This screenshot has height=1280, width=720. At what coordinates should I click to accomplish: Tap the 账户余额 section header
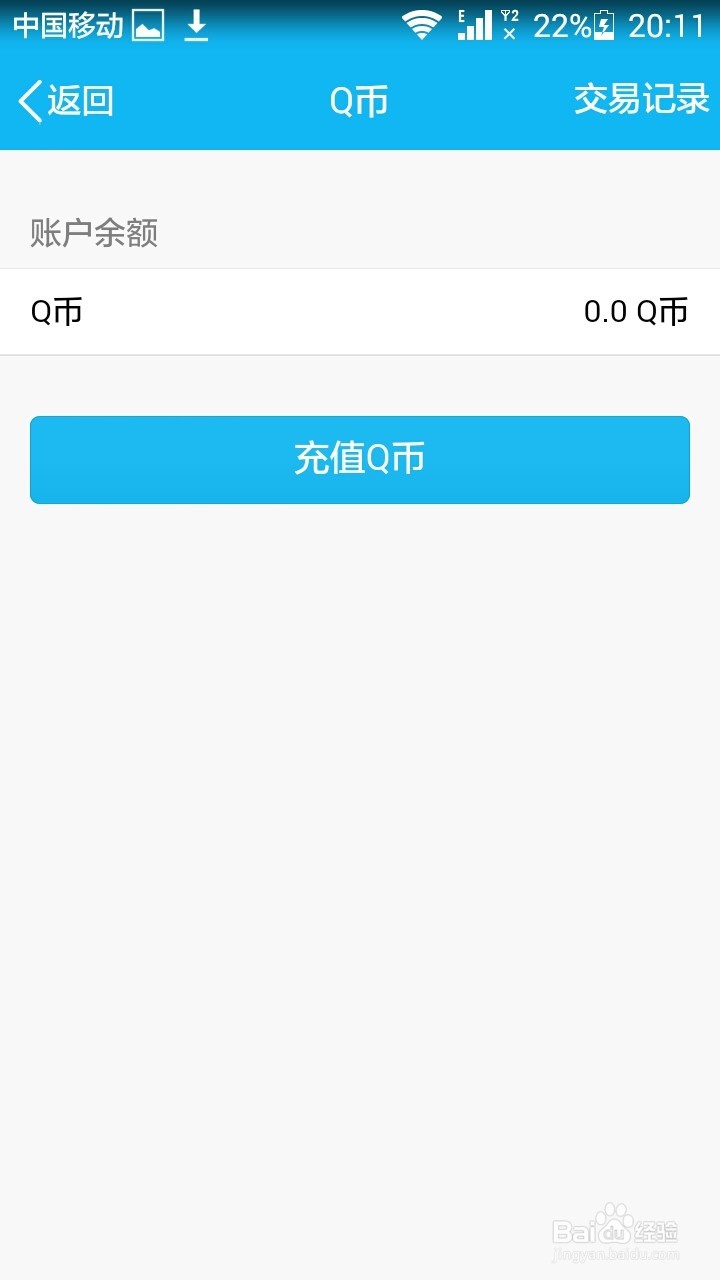[x=95, y=234]
